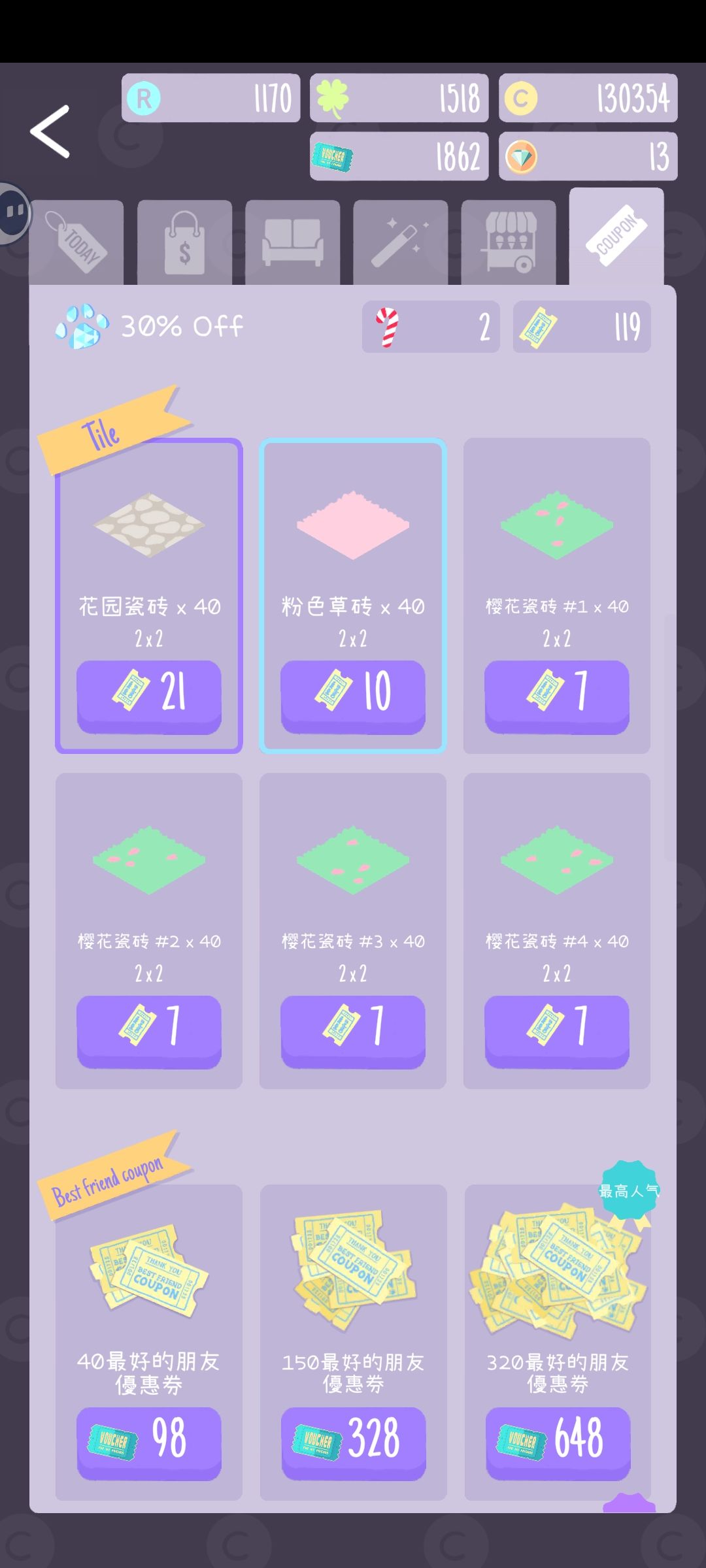Tap the clover currency icon
Screen dimensions: 706x1568
pos(332,98)
